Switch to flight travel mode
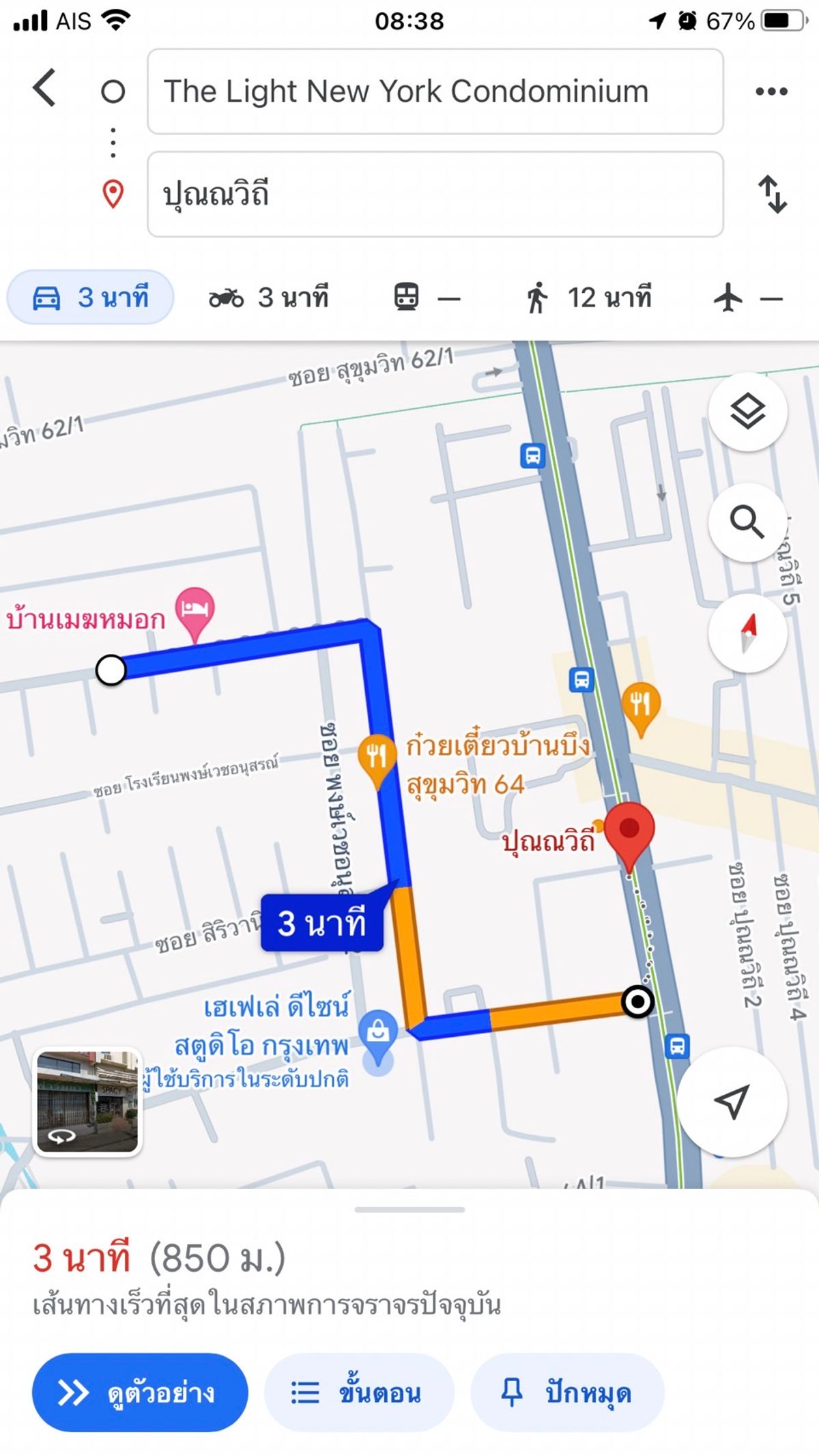The width and height of the screenshot is (819, 1456). click(x=748, y=298)
